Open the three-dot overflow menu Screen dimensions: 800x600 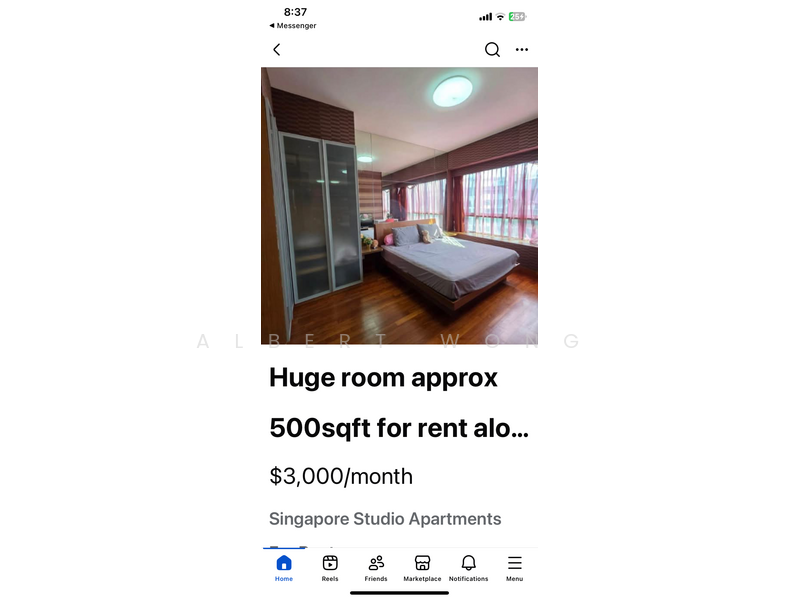click(522, 50)
